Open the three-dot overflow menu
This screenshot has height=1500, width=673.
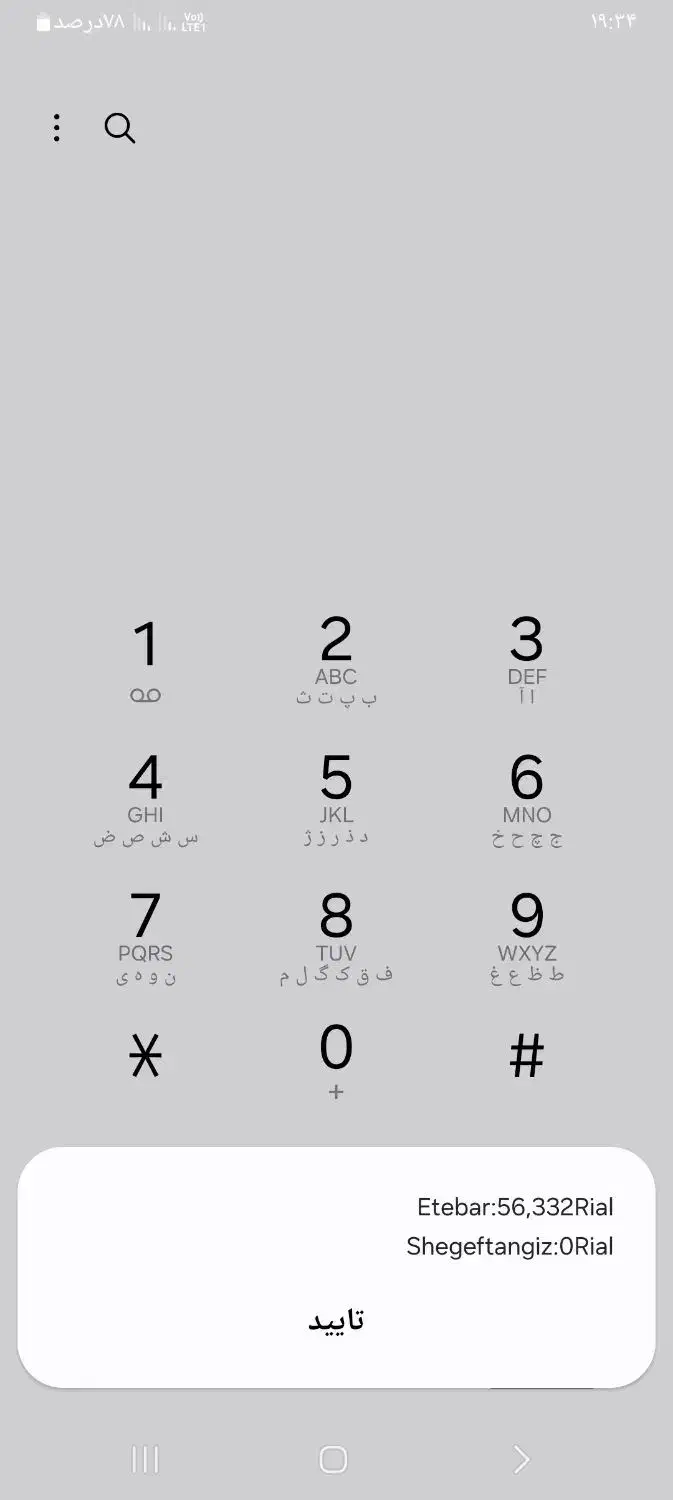tap(57, 128)
